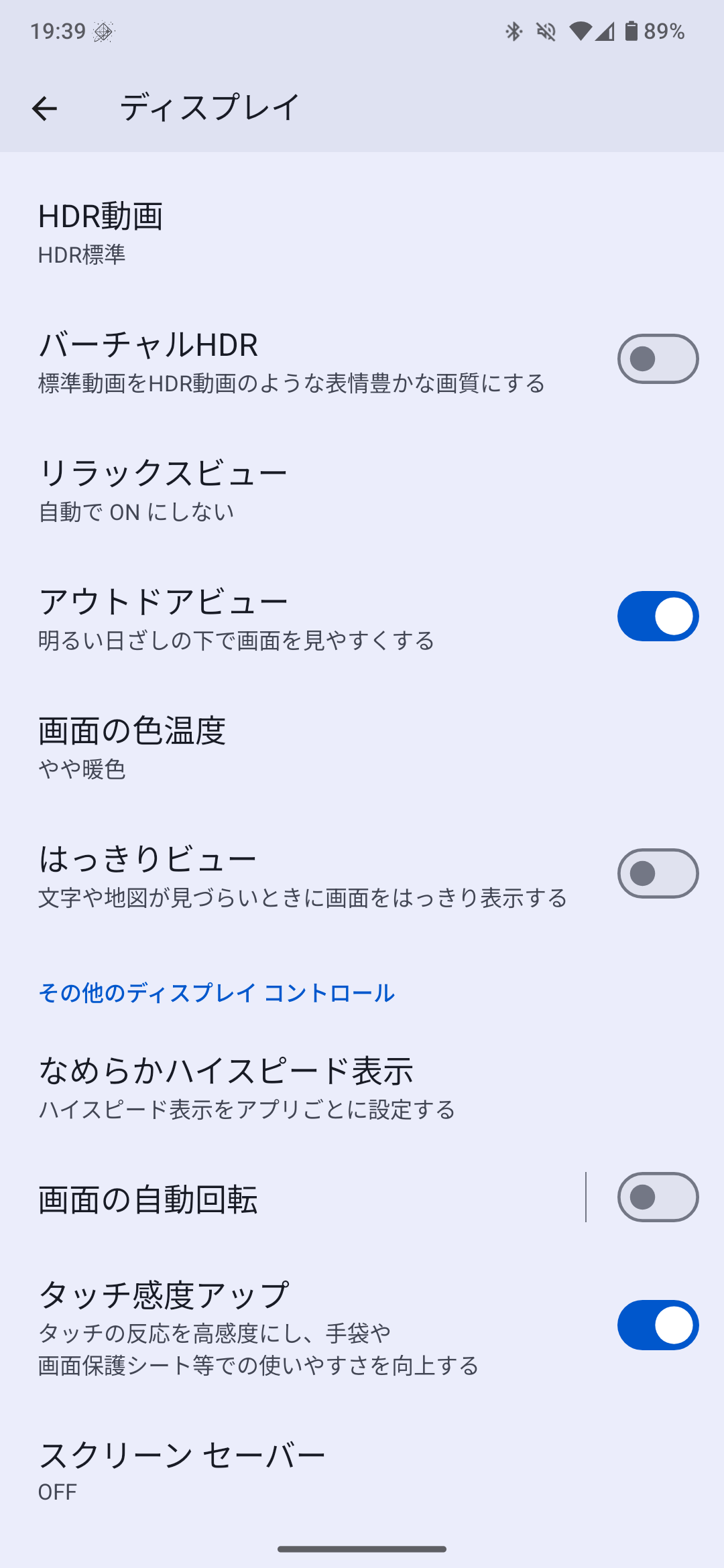
Task: Go back from the ディスプレイ screen
Action: pyautogui.click(x=44, y=108)
